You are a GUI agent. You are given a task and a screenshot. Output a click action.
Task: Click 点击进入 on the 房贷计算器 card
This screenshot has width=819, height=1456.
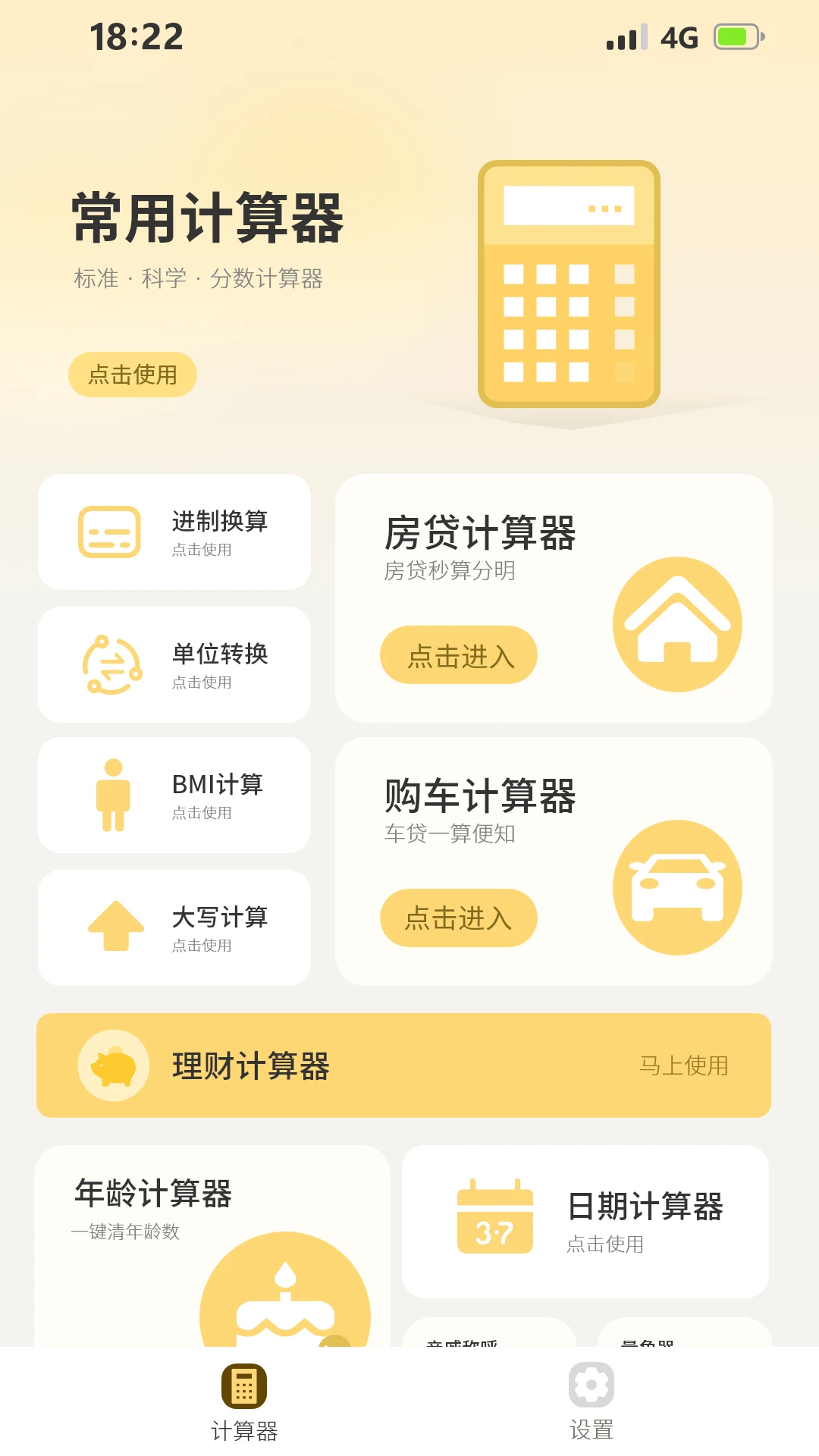point(458,655)
